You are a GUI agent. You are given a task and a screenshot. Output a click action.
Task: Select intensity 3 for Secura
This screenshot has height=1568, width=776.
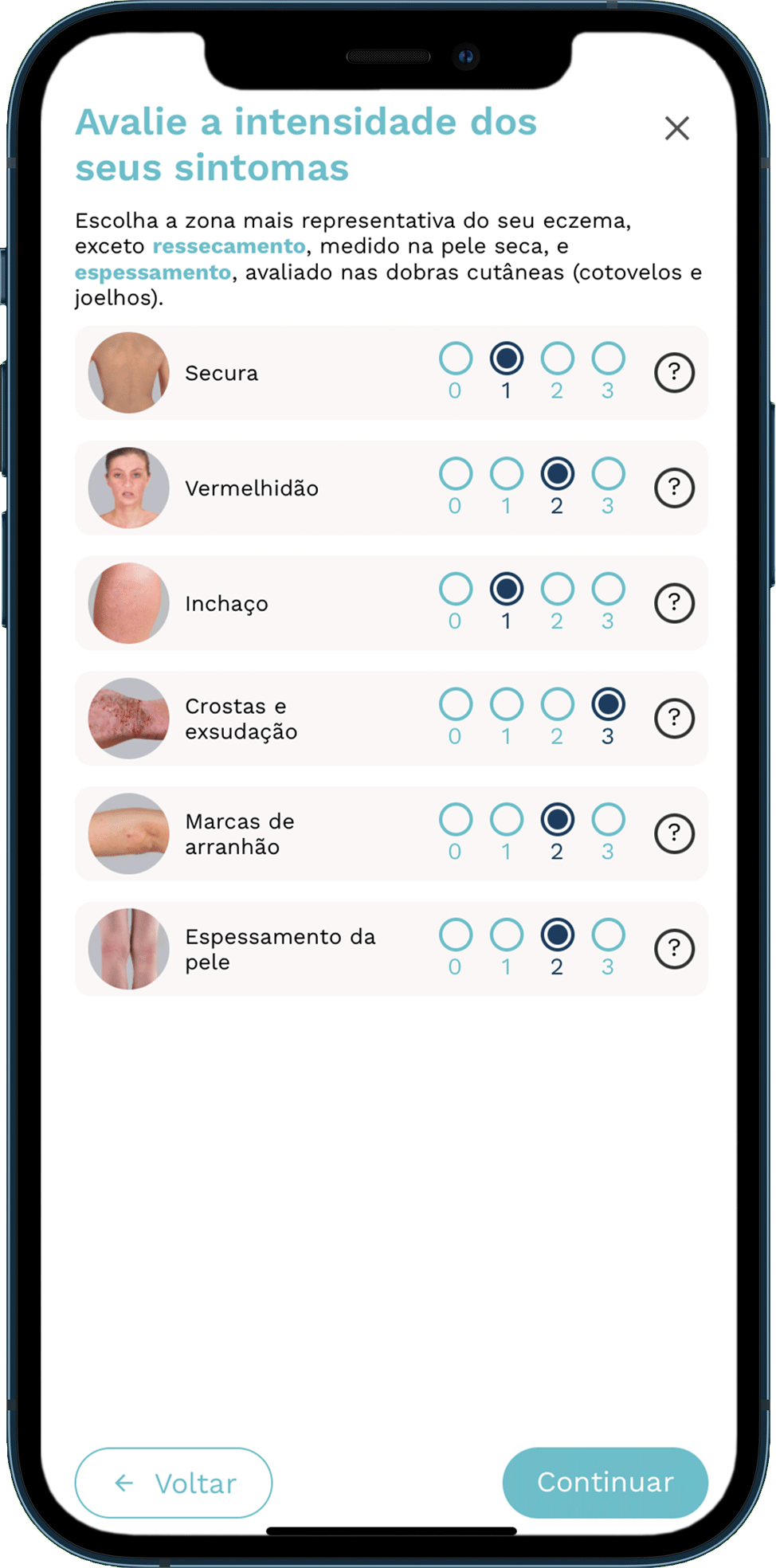coord(608,359)
